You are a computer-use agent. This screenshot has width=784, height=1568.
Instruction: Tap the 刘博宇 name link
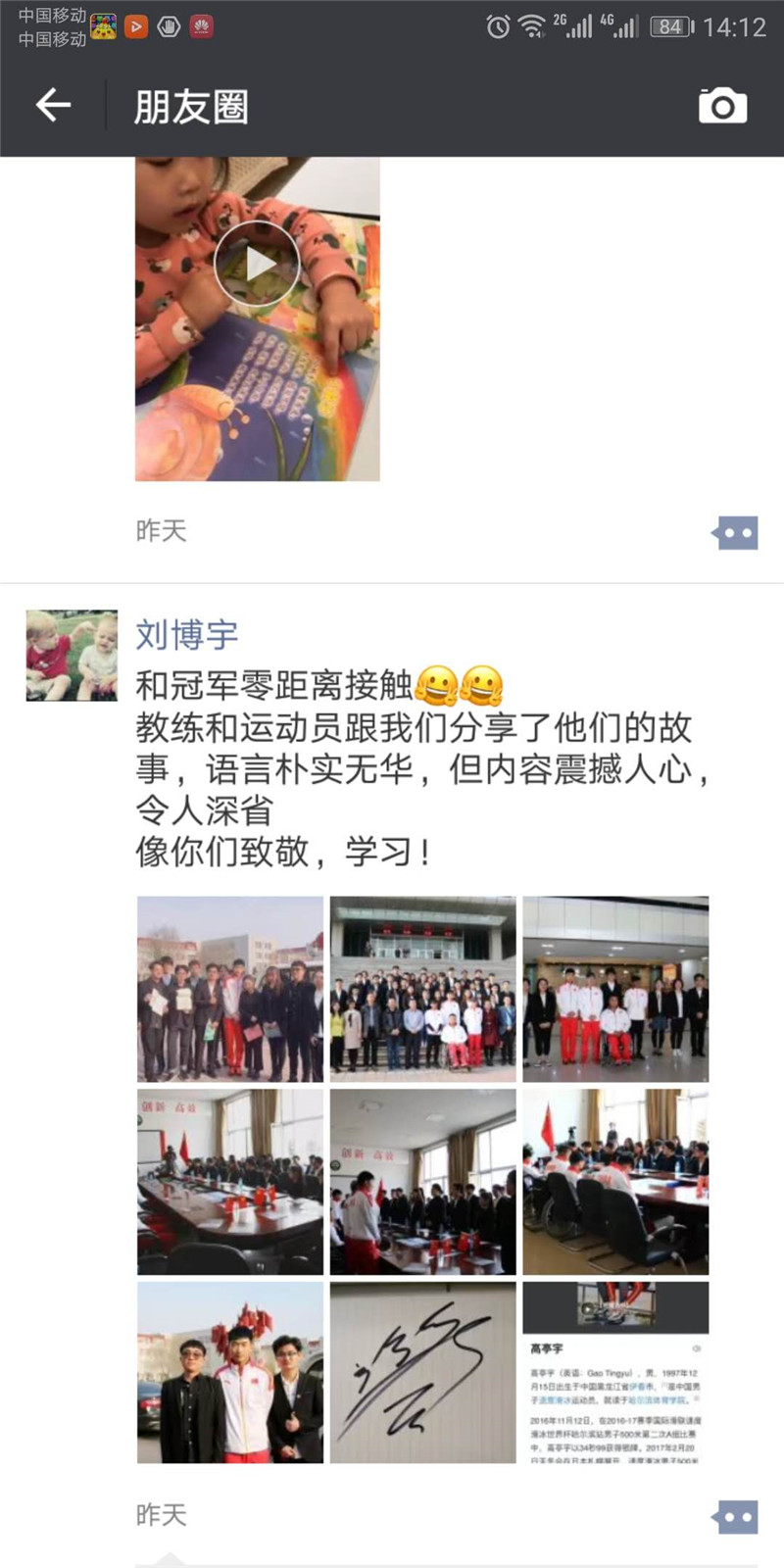coord(186,634)
